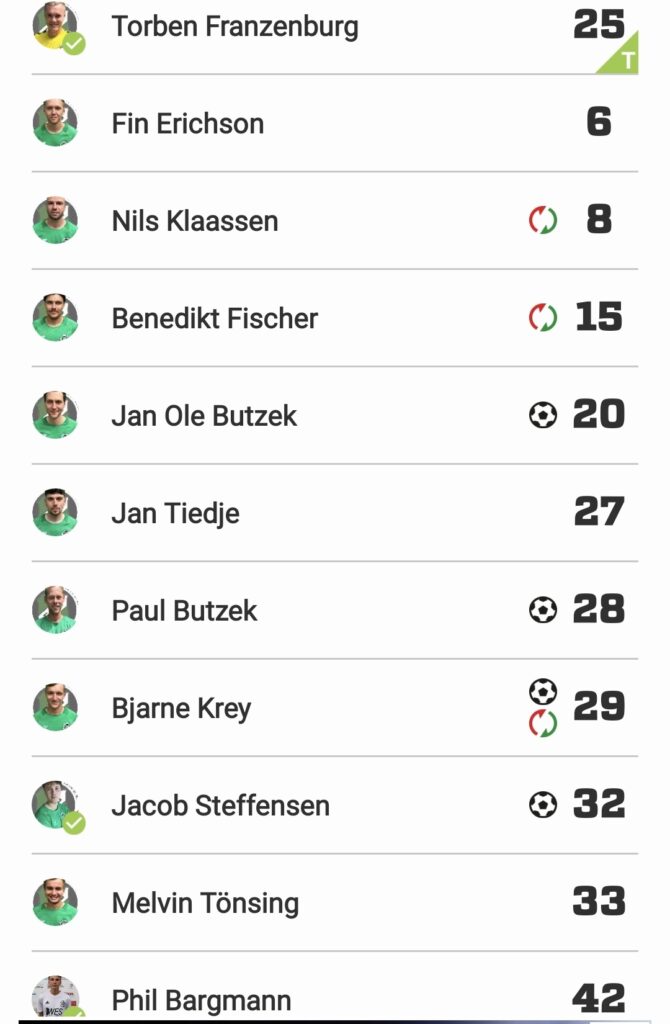Image resolution: width=670 pixels, height=1024 pixels.
Task: Open Jacob Steffensen's profile
Action: (x=220, y=806)
